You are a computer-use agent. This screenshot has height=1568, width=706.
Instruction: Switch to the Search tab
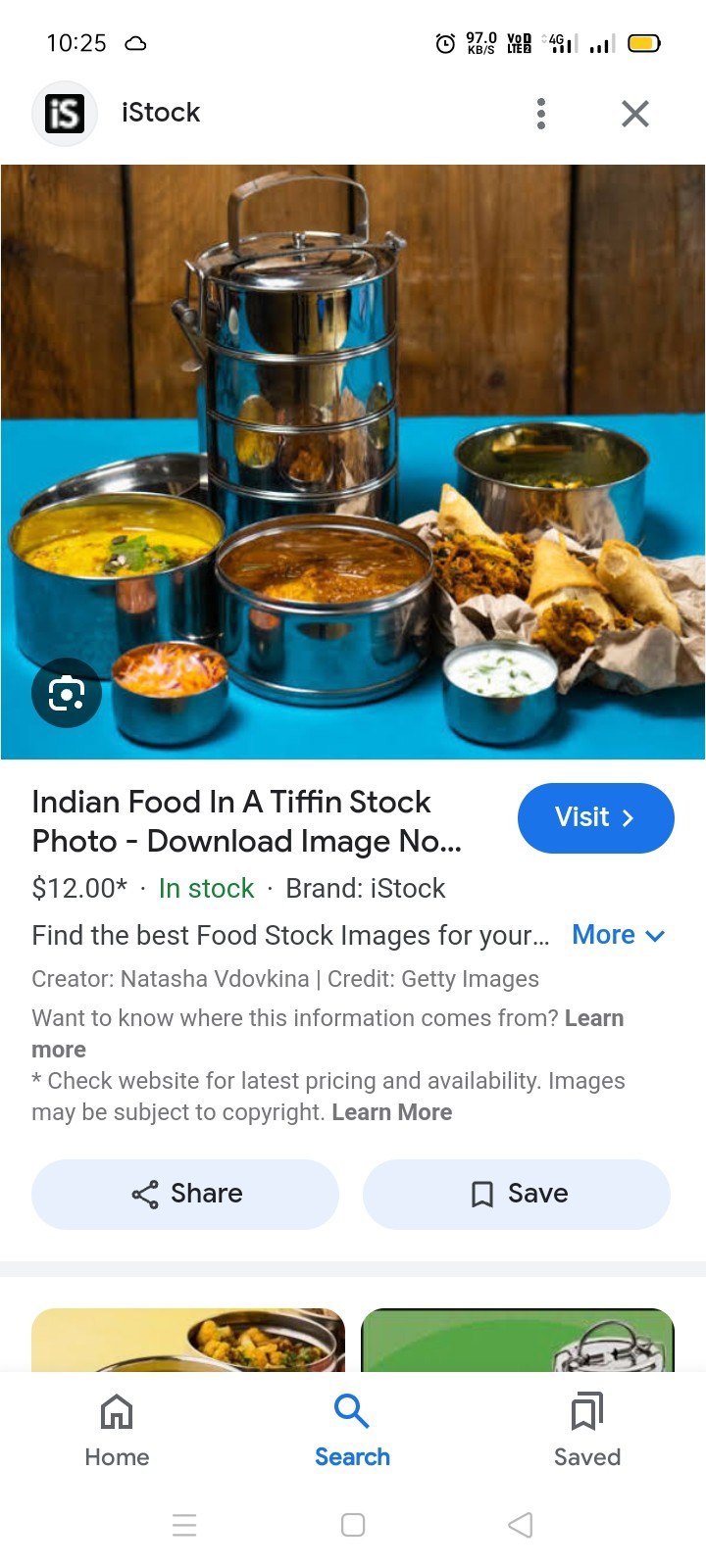352,1431
